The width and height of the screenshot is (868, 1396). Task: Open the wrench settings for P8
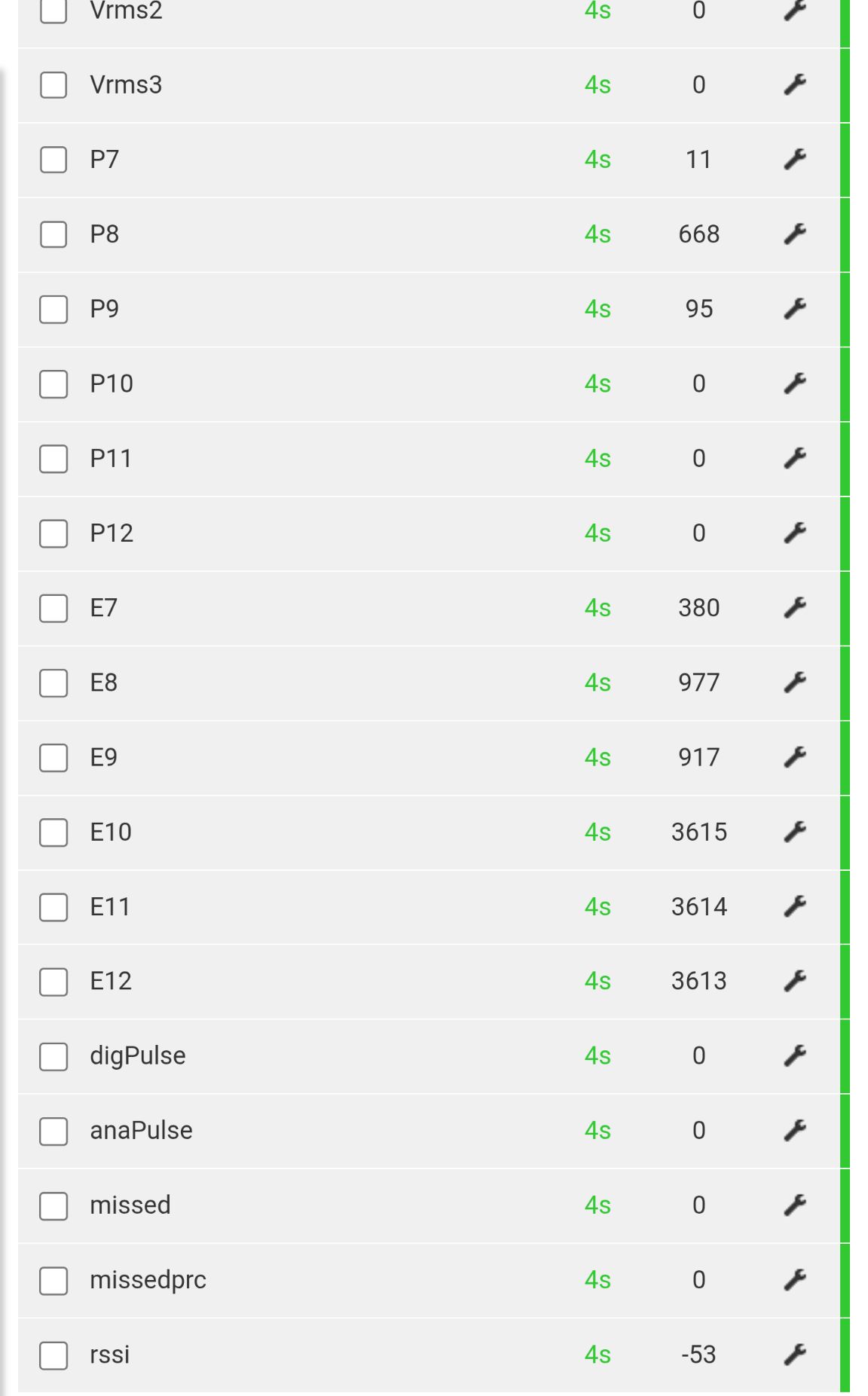point(795,234)
